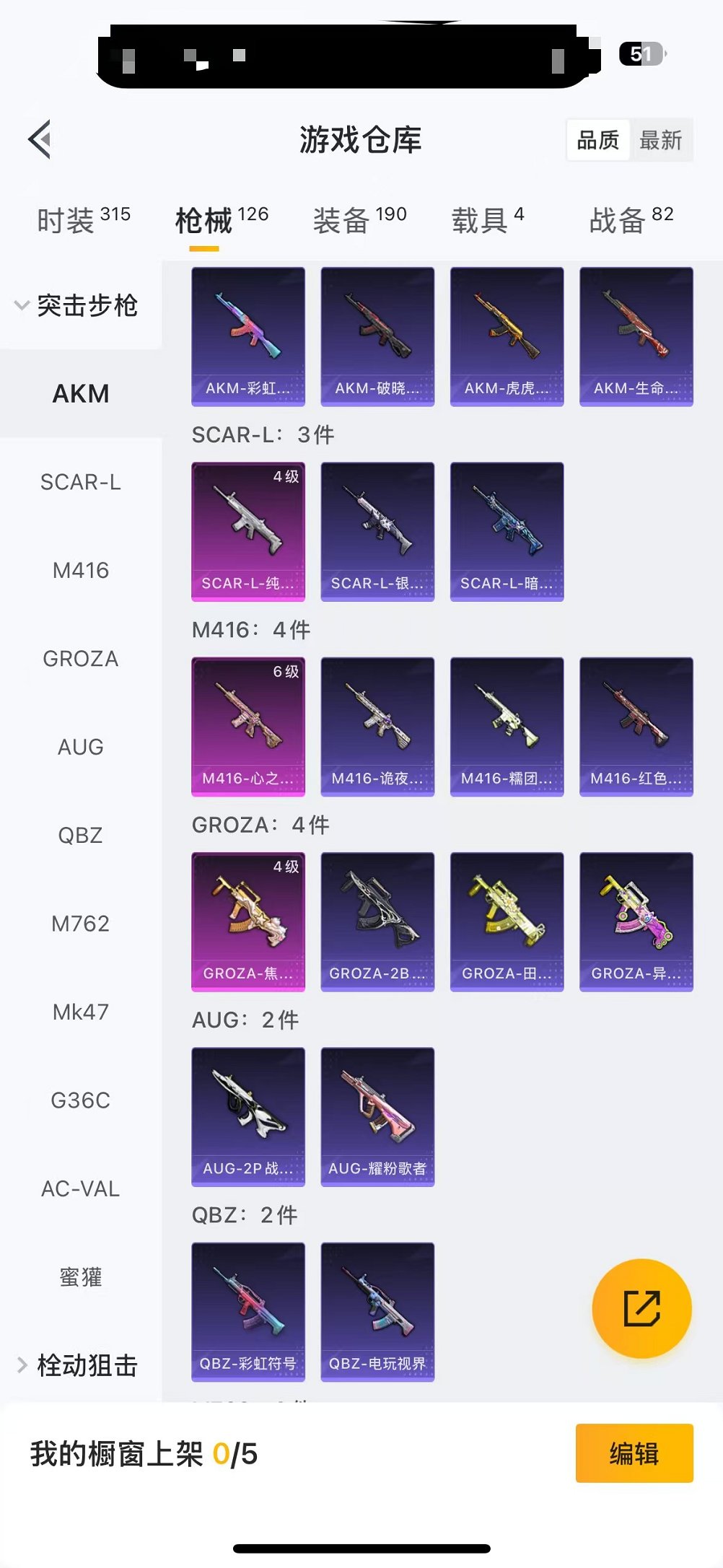Screen dimensions: 723x1568
Task: Sort by 品质 (quality)
Action: 598,140
